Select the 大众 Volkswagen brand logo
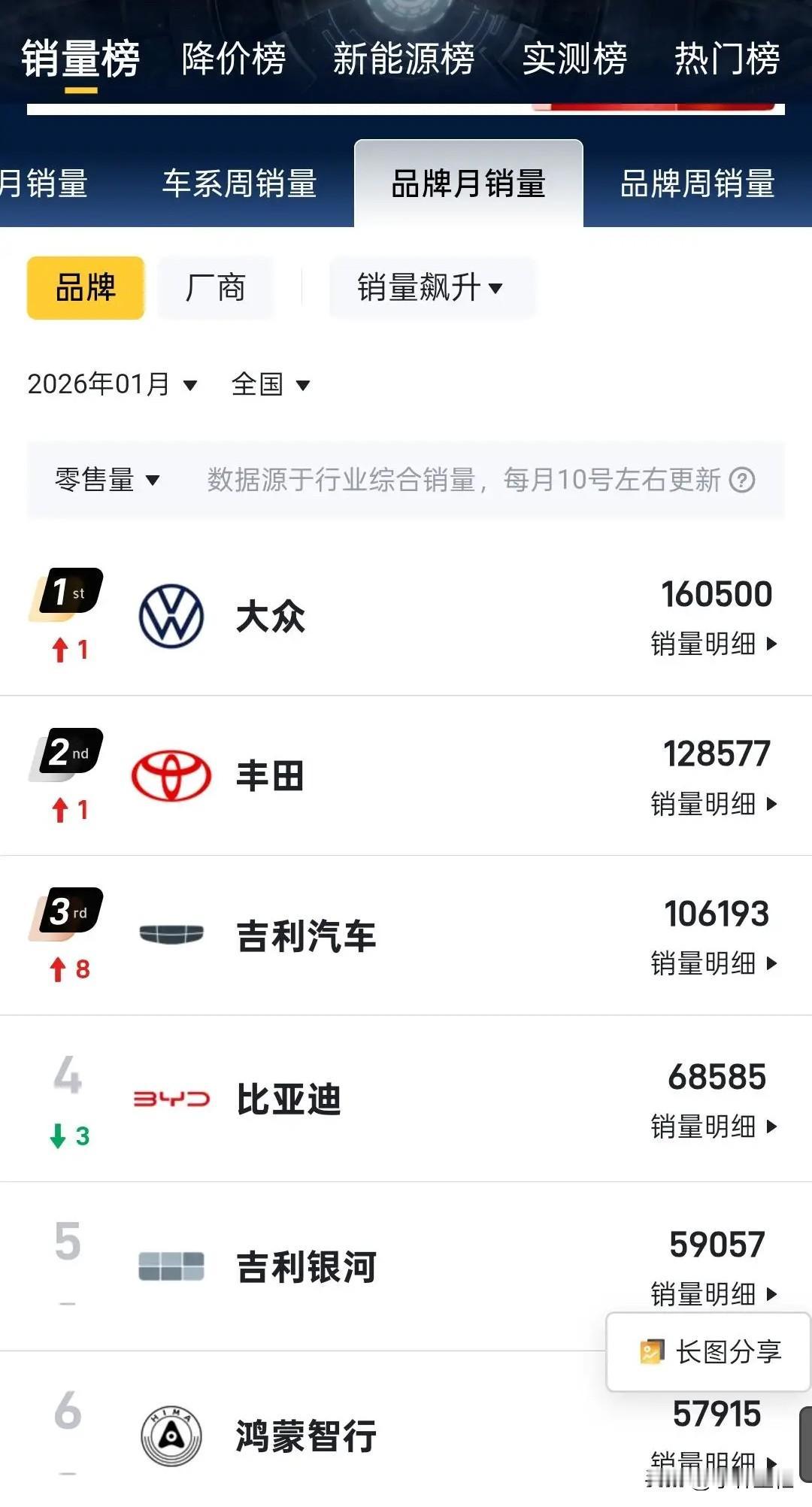The height and width of the screenshot is (1507, 812). point(171,615)
